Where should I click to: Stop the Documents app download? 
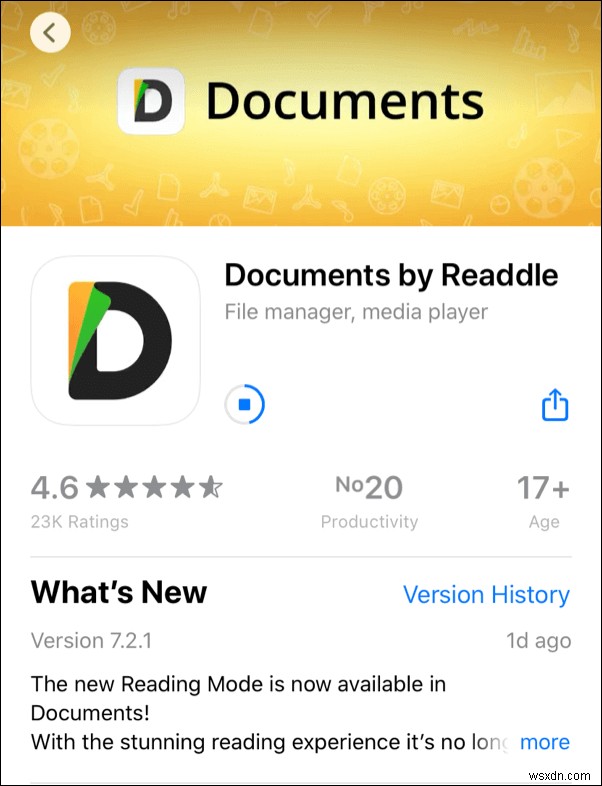[x=245, y=405]
